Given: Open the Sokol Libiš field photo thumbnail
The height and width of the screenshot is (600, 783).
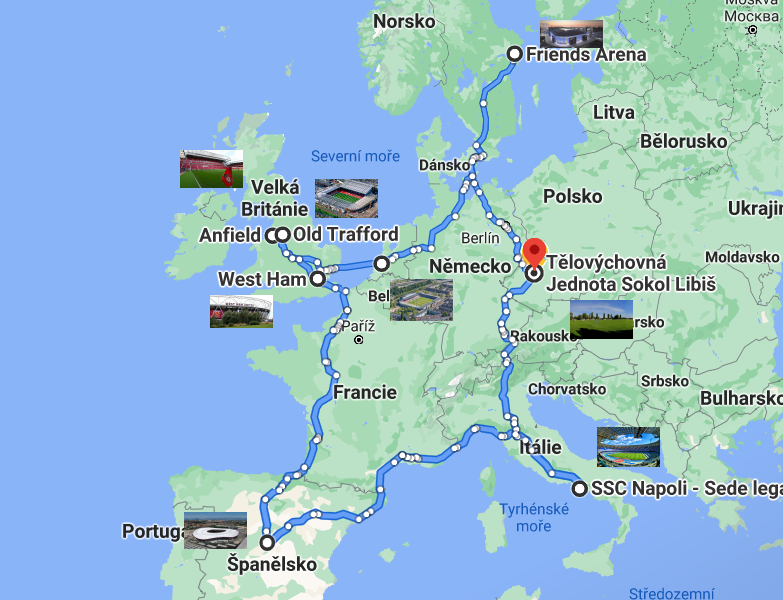Looking at the screenshot, I should click(601, 319).
